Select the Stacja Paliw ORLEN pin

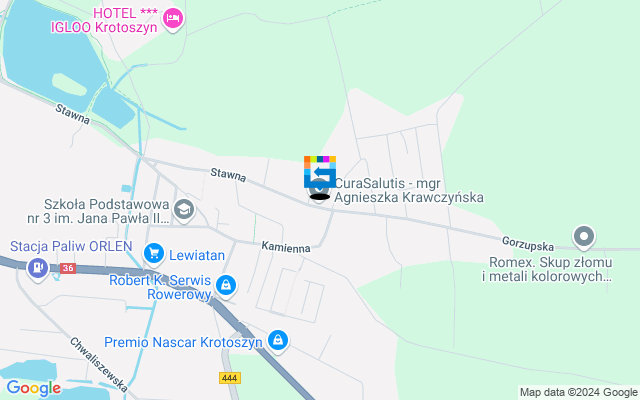(x=38, y=267)
